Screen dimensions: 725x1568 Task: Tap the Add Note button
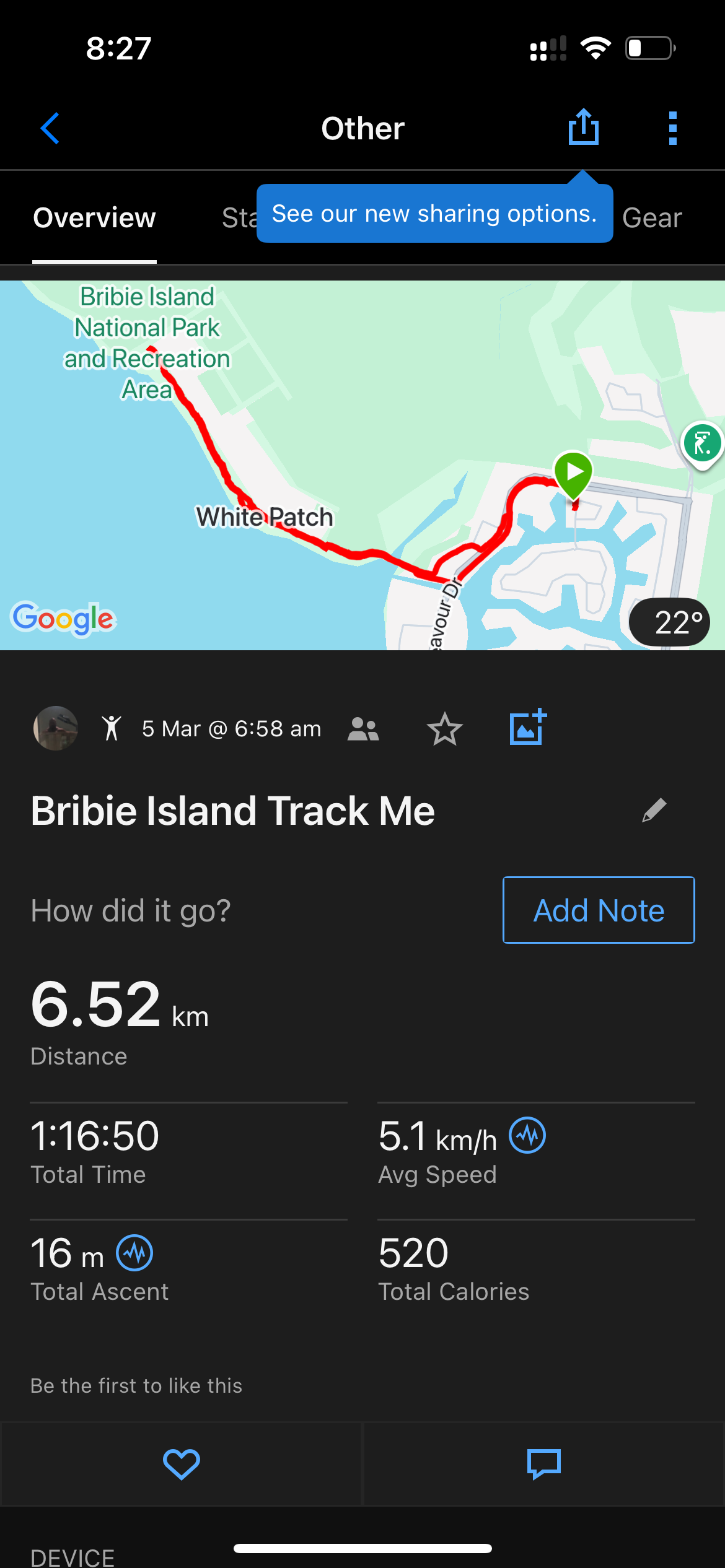pos(599,910)
